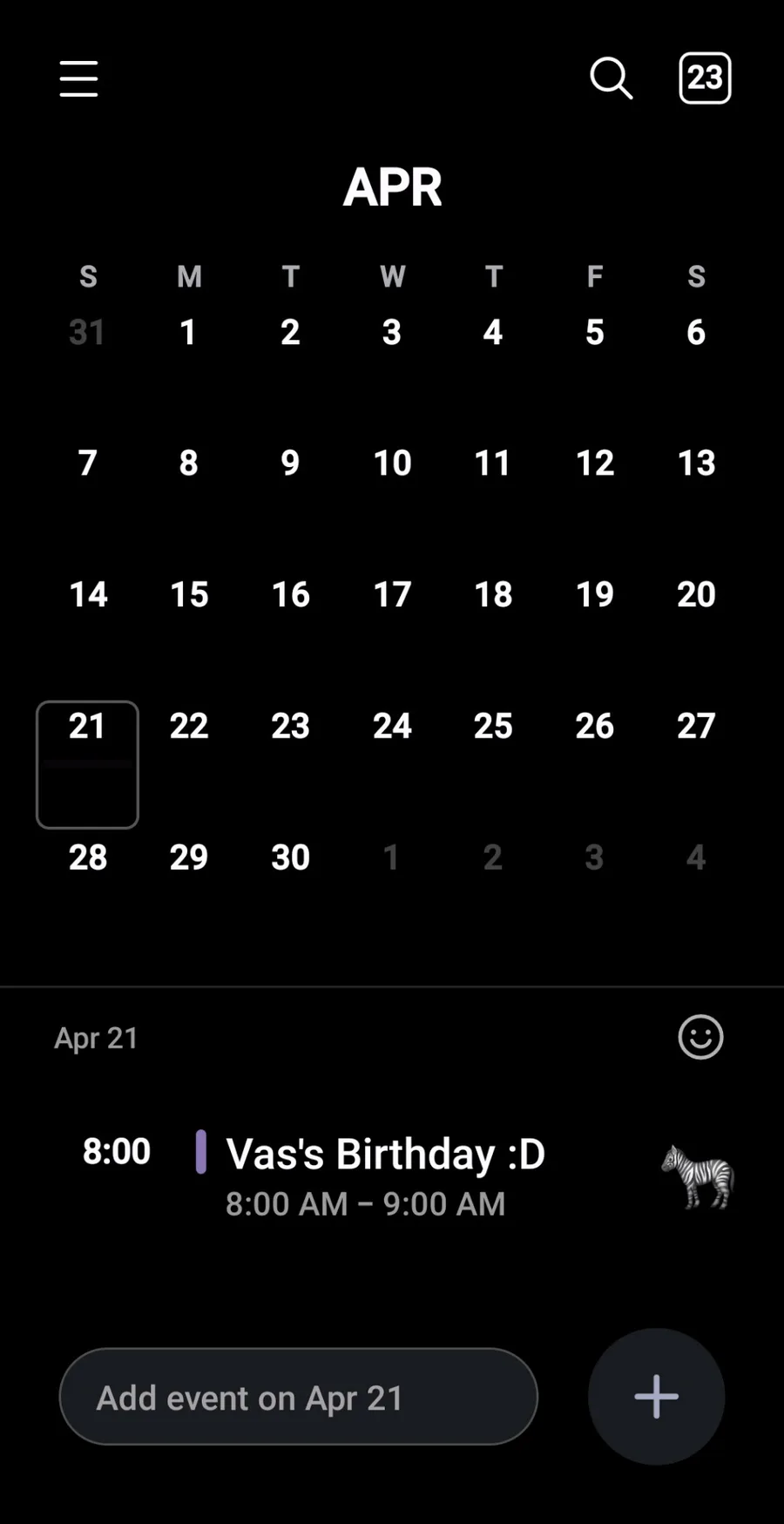Screen dimensions: 784x1524
Task: Jump to today using the 23 icon
Action: pyautogui.click(x=705, y=78)
